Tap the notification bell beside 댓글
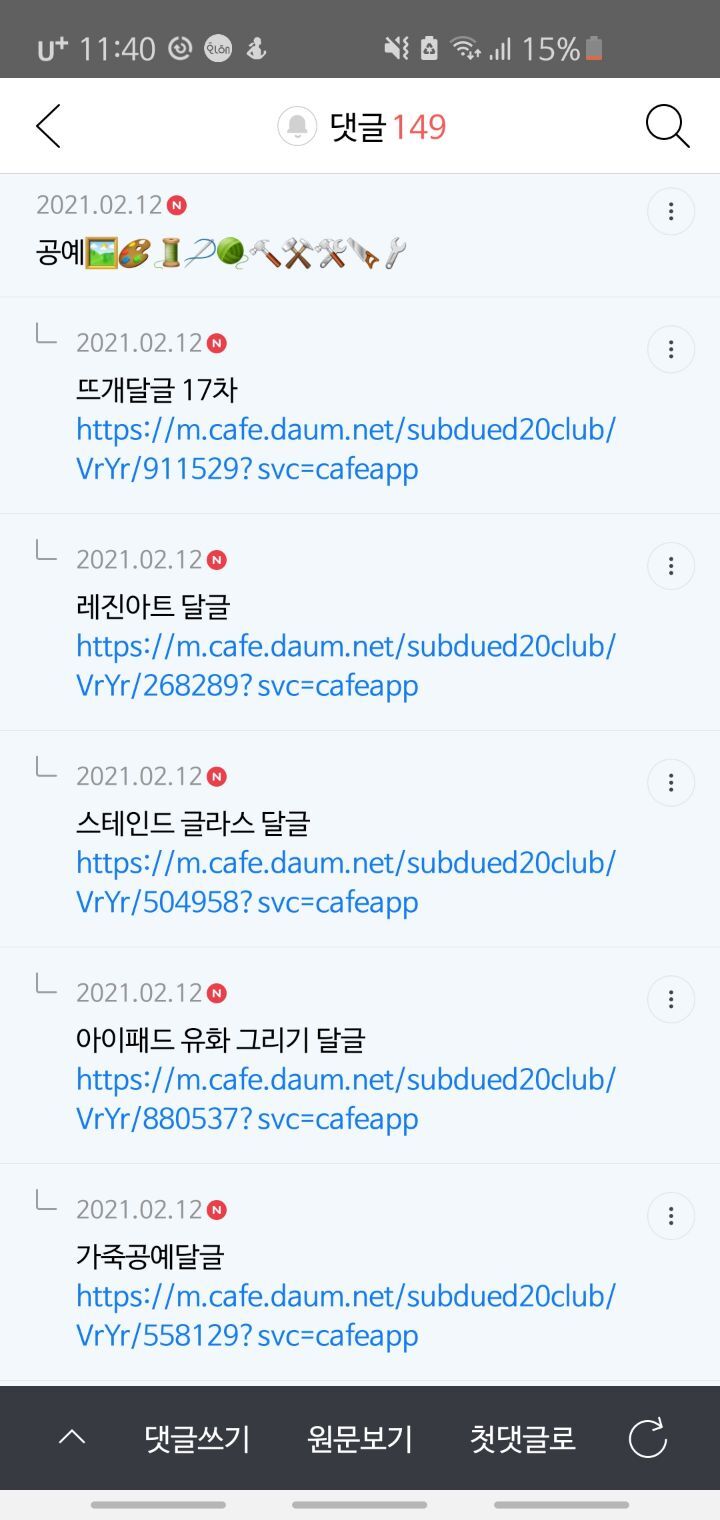This screenshot has height=1520, width=720. [x=297, y=127]
